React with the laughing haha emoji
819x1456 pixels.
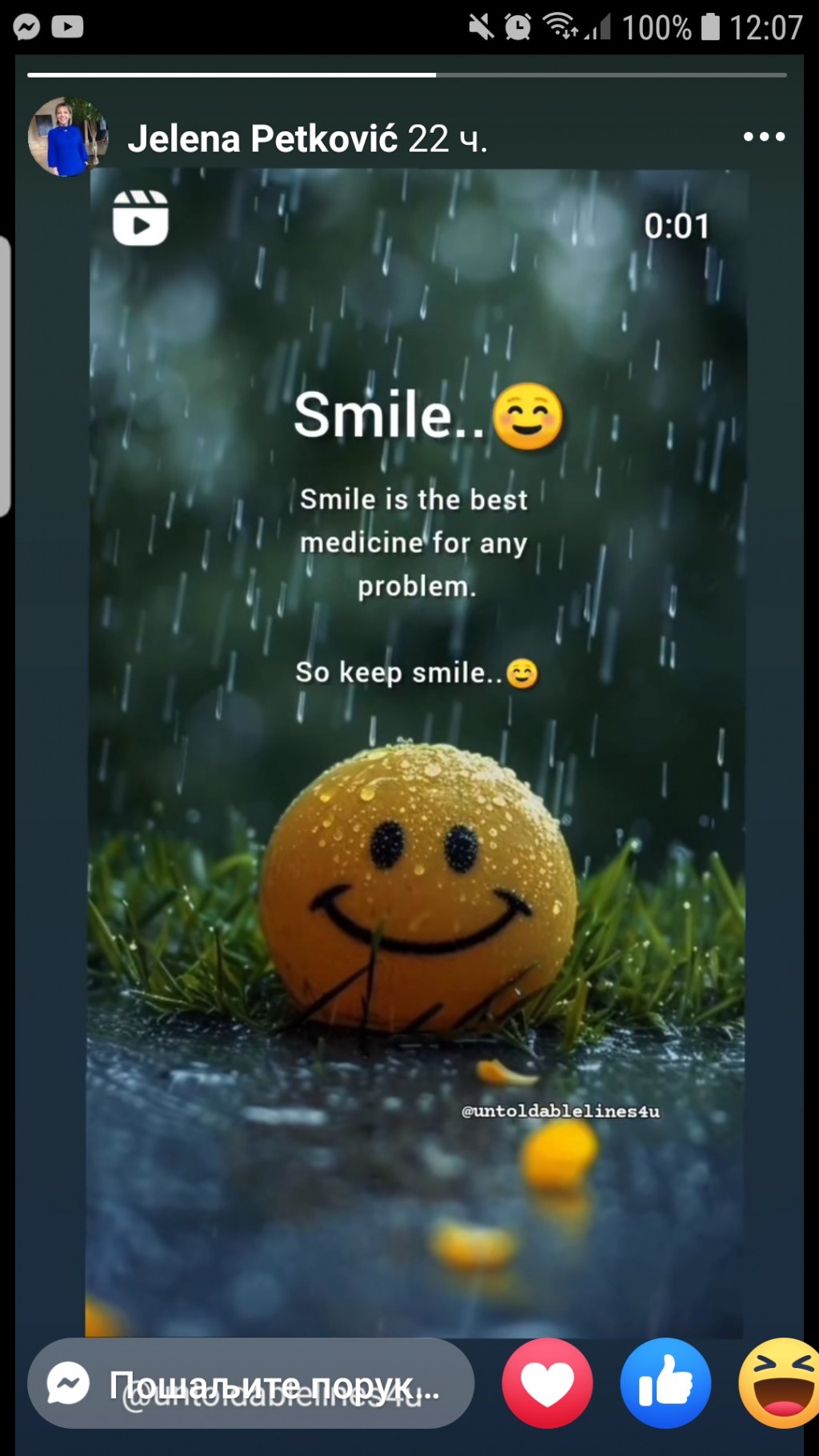coord(779,1383)
